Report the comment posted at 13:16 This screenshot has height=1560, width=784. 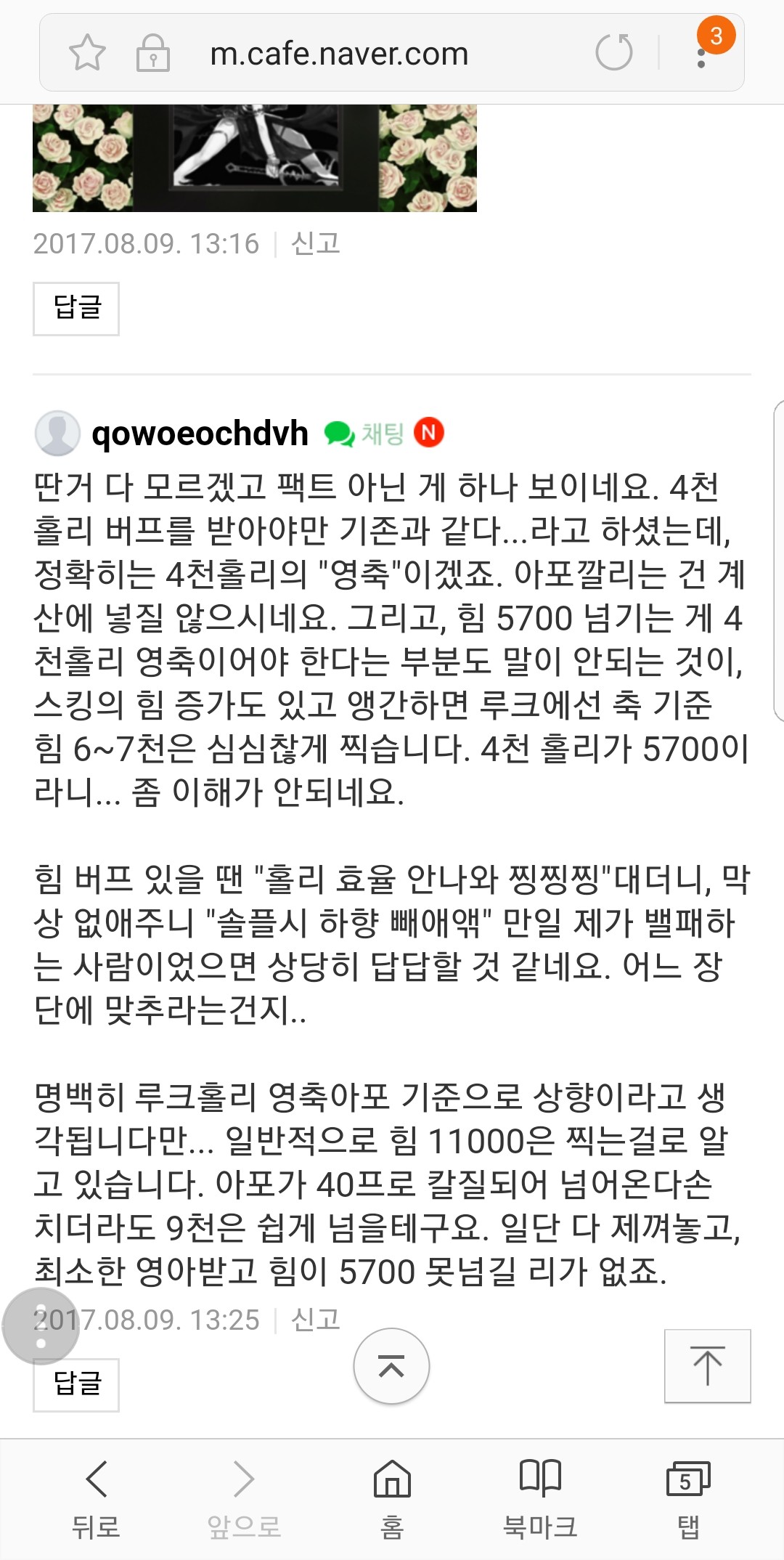316,243
